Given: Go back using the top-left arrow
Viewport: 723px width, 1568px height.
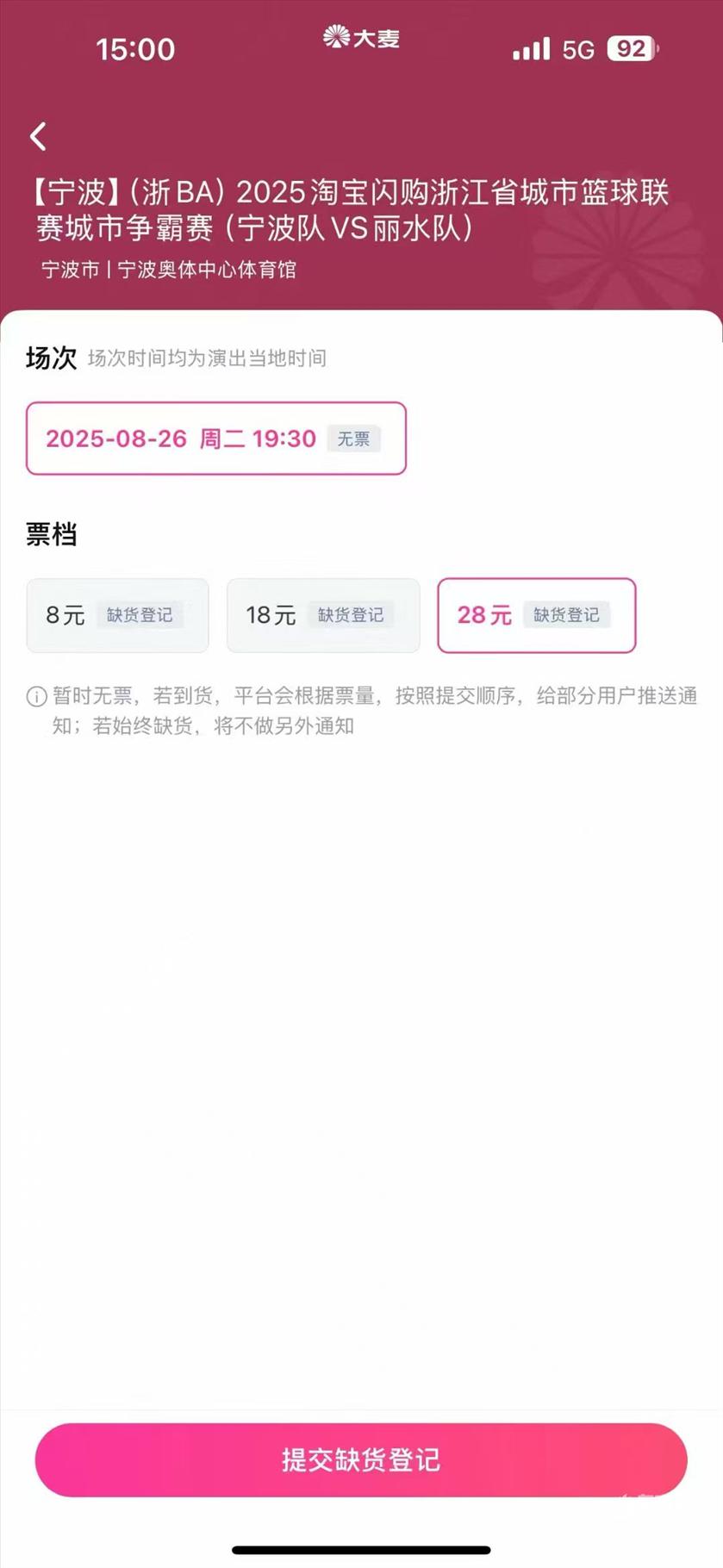Looking at the screenshot, I should pyautogui.click(x=38, y=137).
